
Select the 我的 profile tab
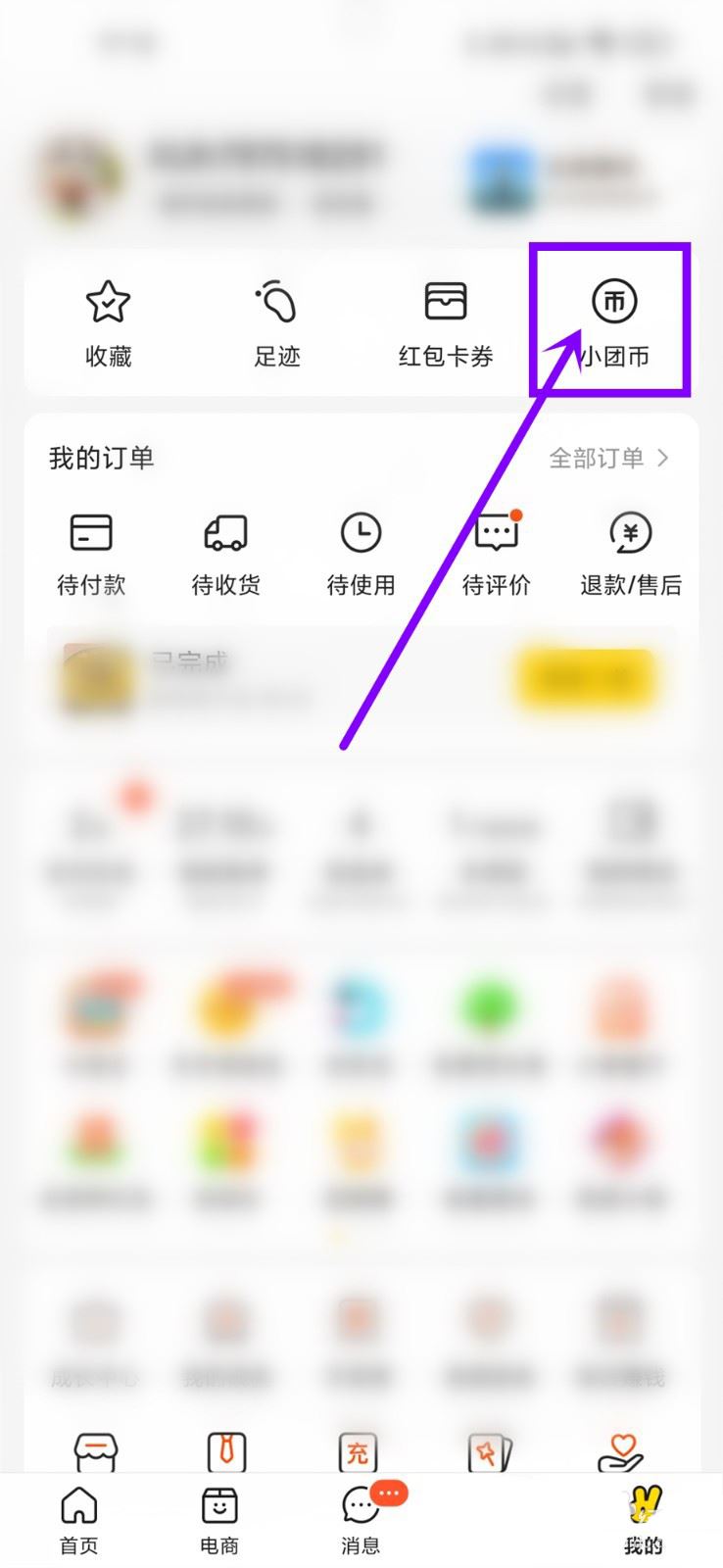click(x=644, y=1520)
